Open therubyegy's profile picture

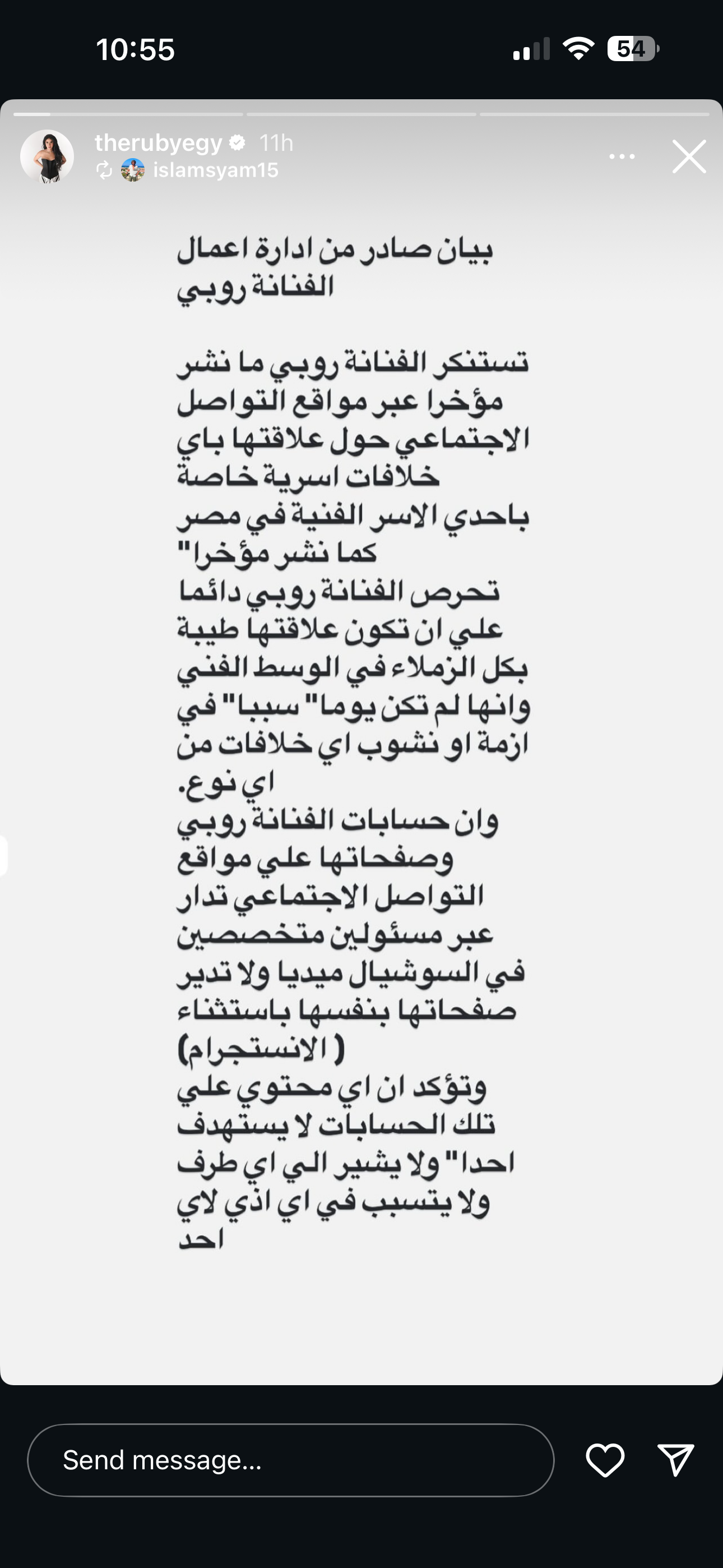[x=49, y=156]
